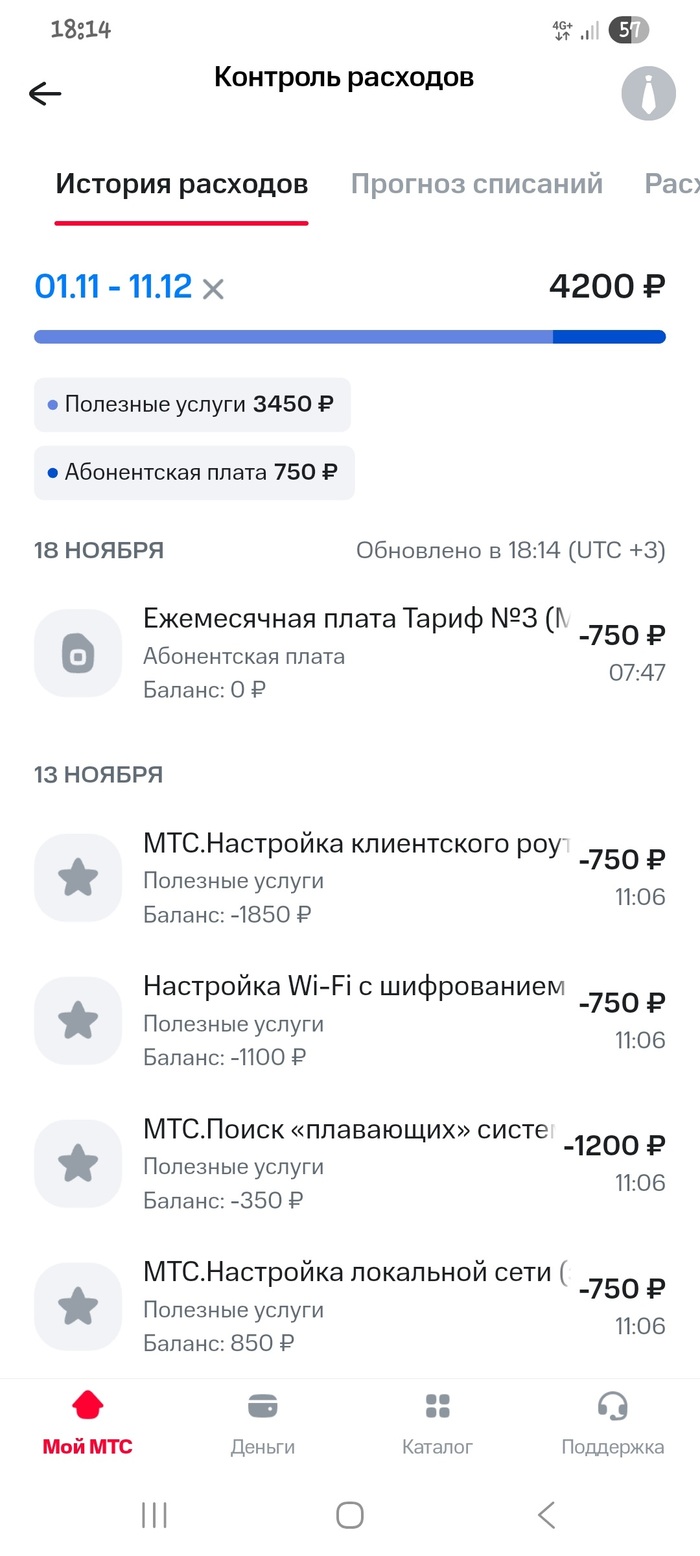Switch to the Каталог tab

click(437, 1423)
